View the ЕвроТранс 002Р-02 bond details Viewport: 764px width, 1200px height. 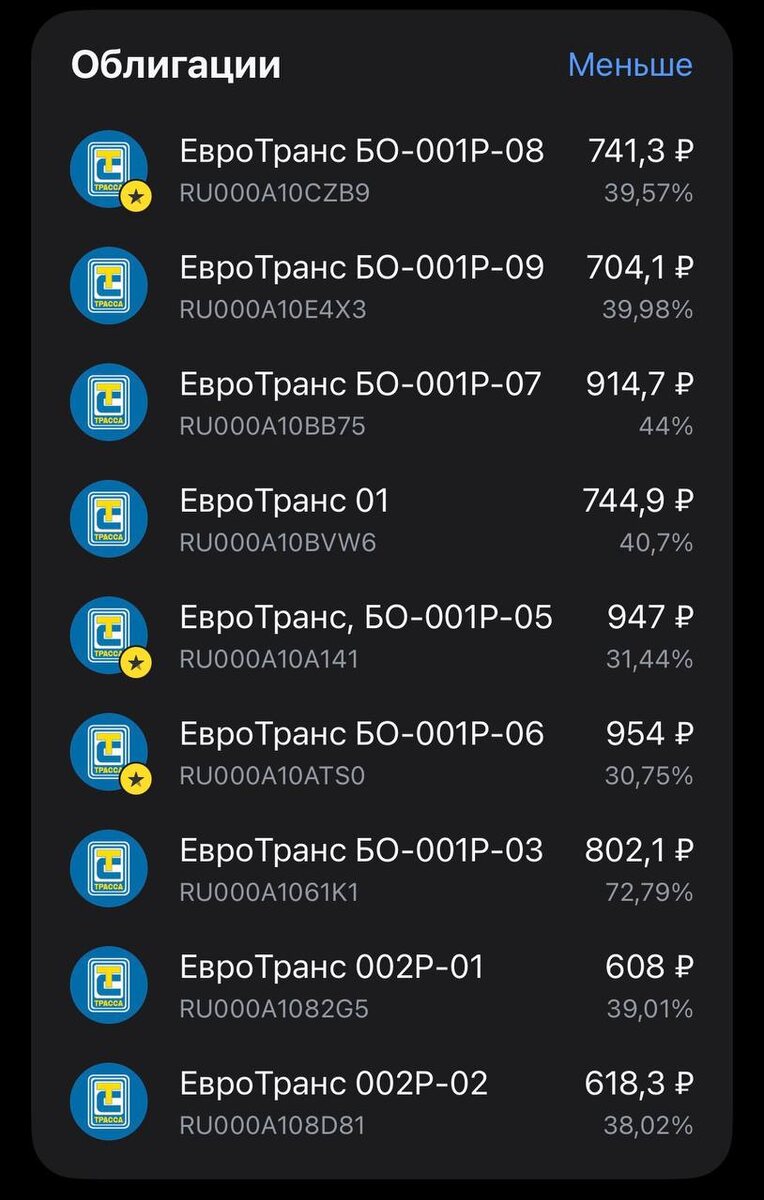click(382, 1102)
